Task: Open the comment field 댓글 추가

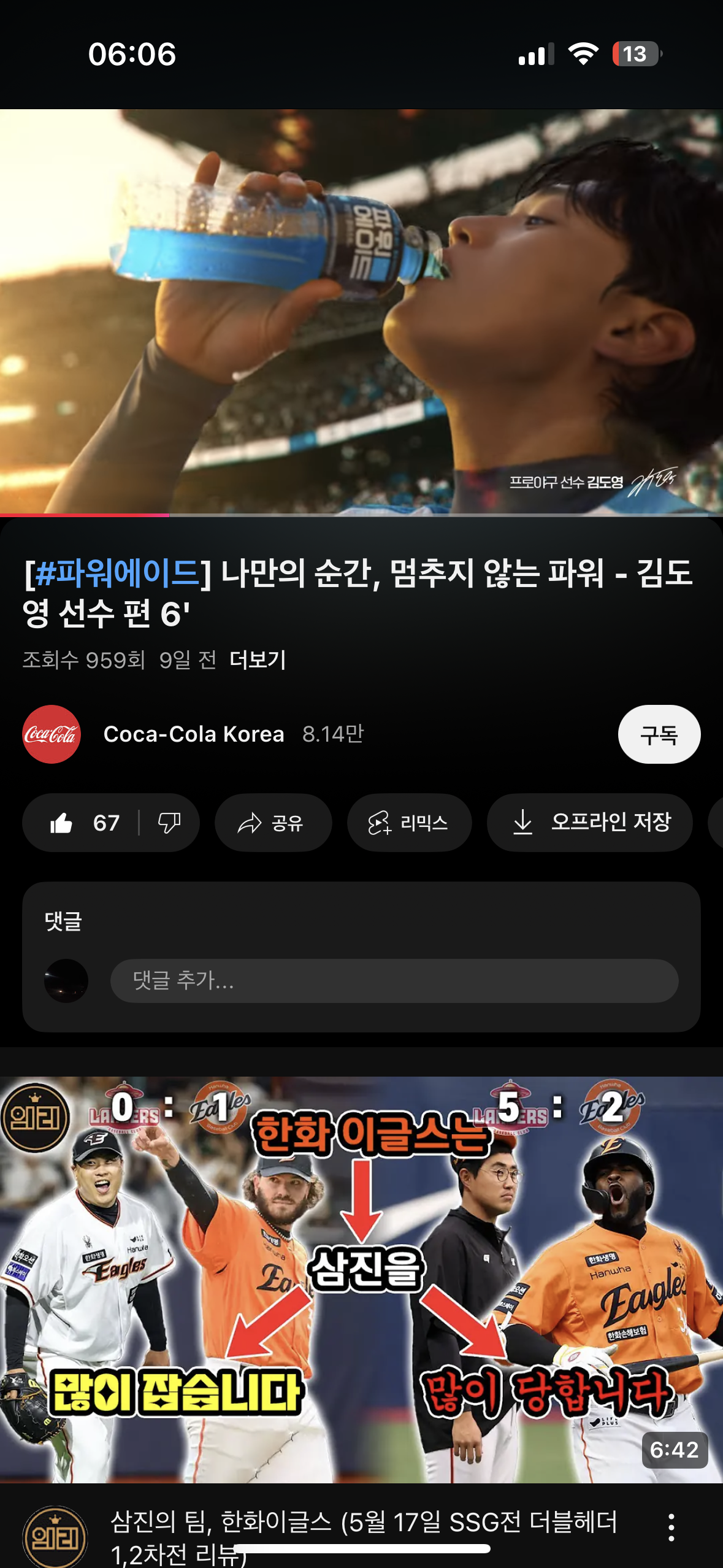Action: pyautogui.click(x=394, y=980)
